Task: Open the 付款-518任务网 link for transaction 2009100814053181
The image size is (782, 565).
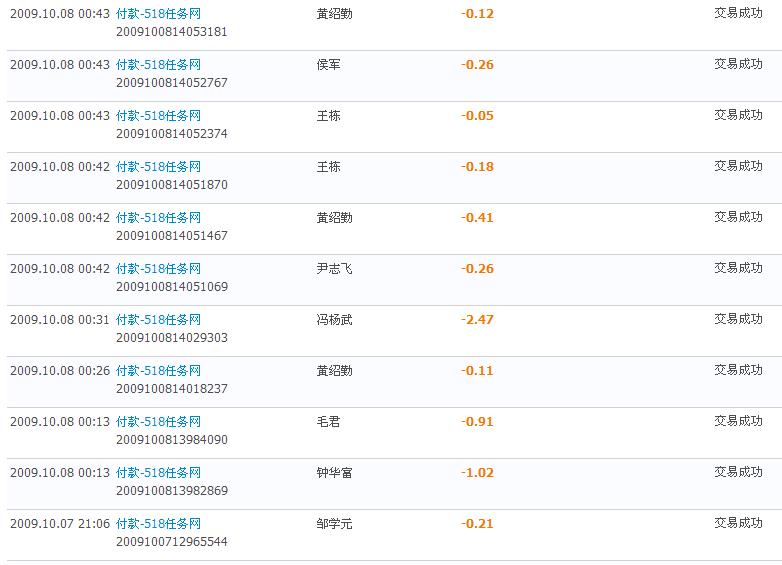Action: pyautogui.click(x=158, y=14)
